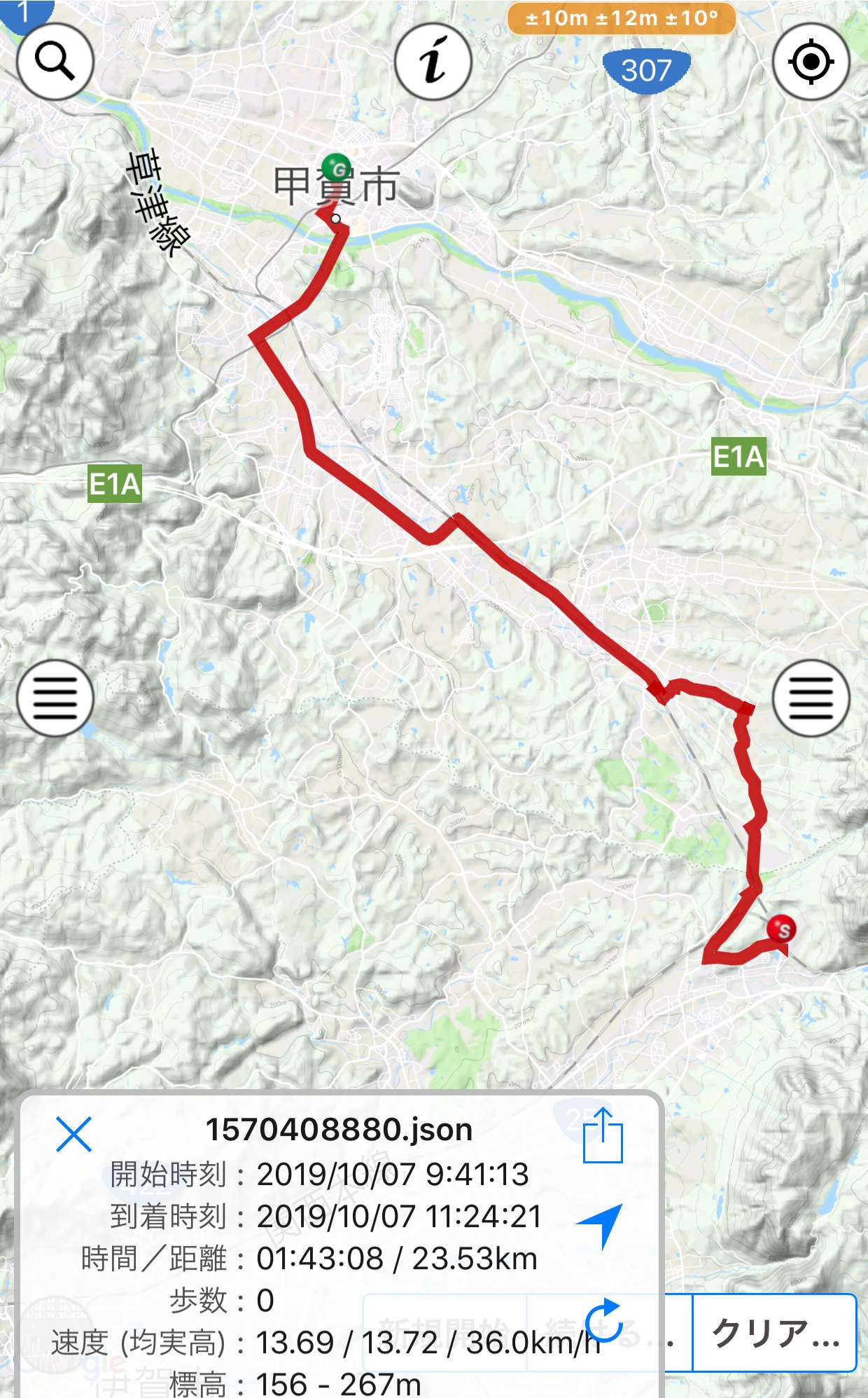The width and height of the screenshot is (868, 1398).
Task: Close the track info panel
Action: click(73, 1134)
